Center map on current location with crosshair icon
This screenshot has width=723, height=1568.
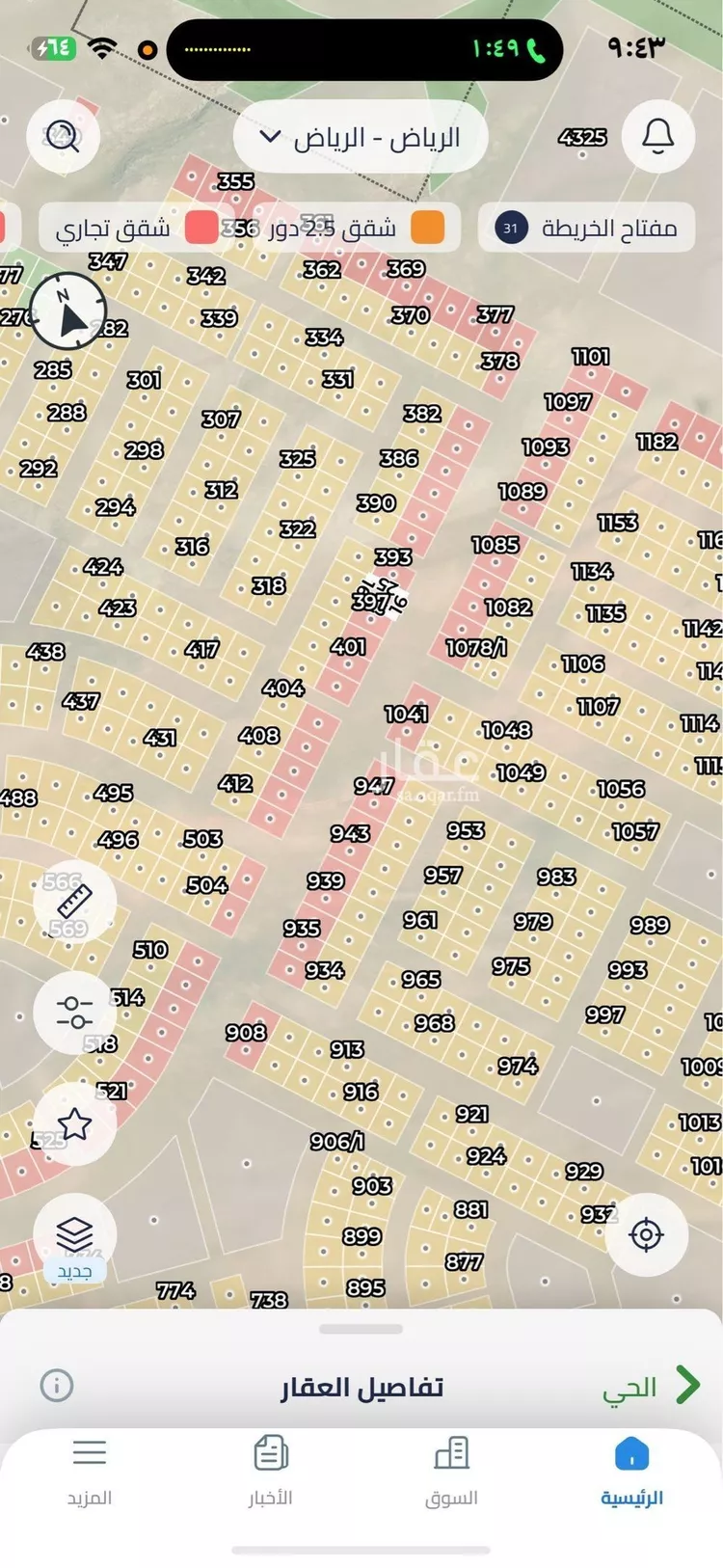tap(648, 1235)
